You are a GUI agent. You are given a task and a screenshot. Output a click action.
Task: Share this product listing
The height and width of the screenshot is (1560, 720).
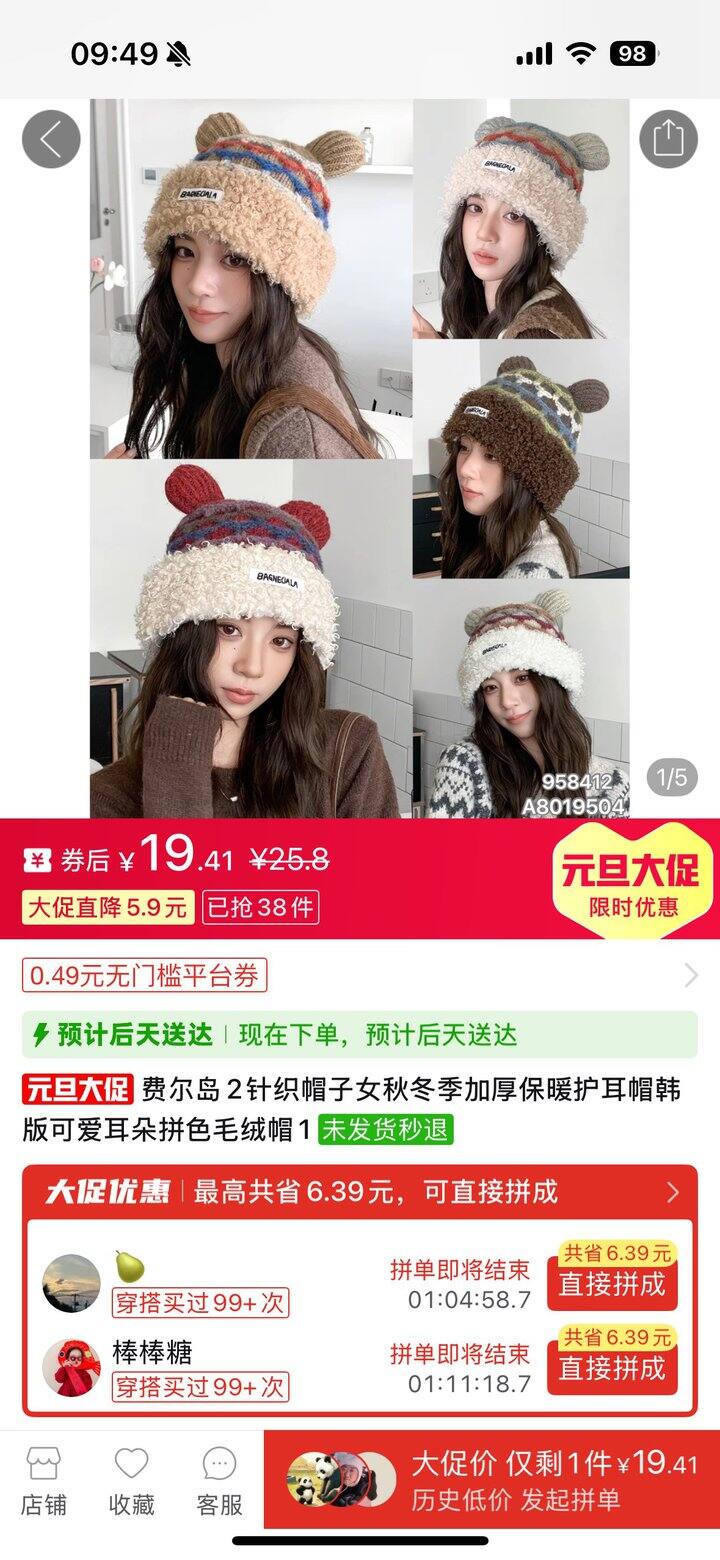point(667,138)
